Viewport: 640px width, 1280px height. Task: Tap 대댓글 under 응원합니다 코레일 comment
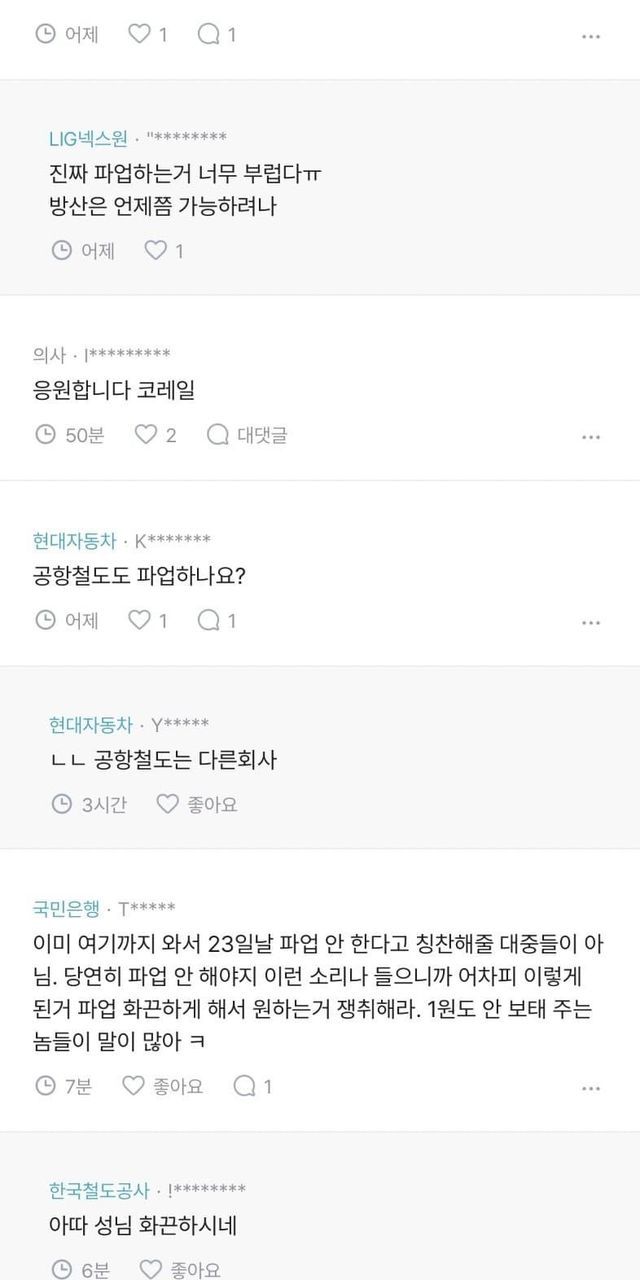pos(248,435)
